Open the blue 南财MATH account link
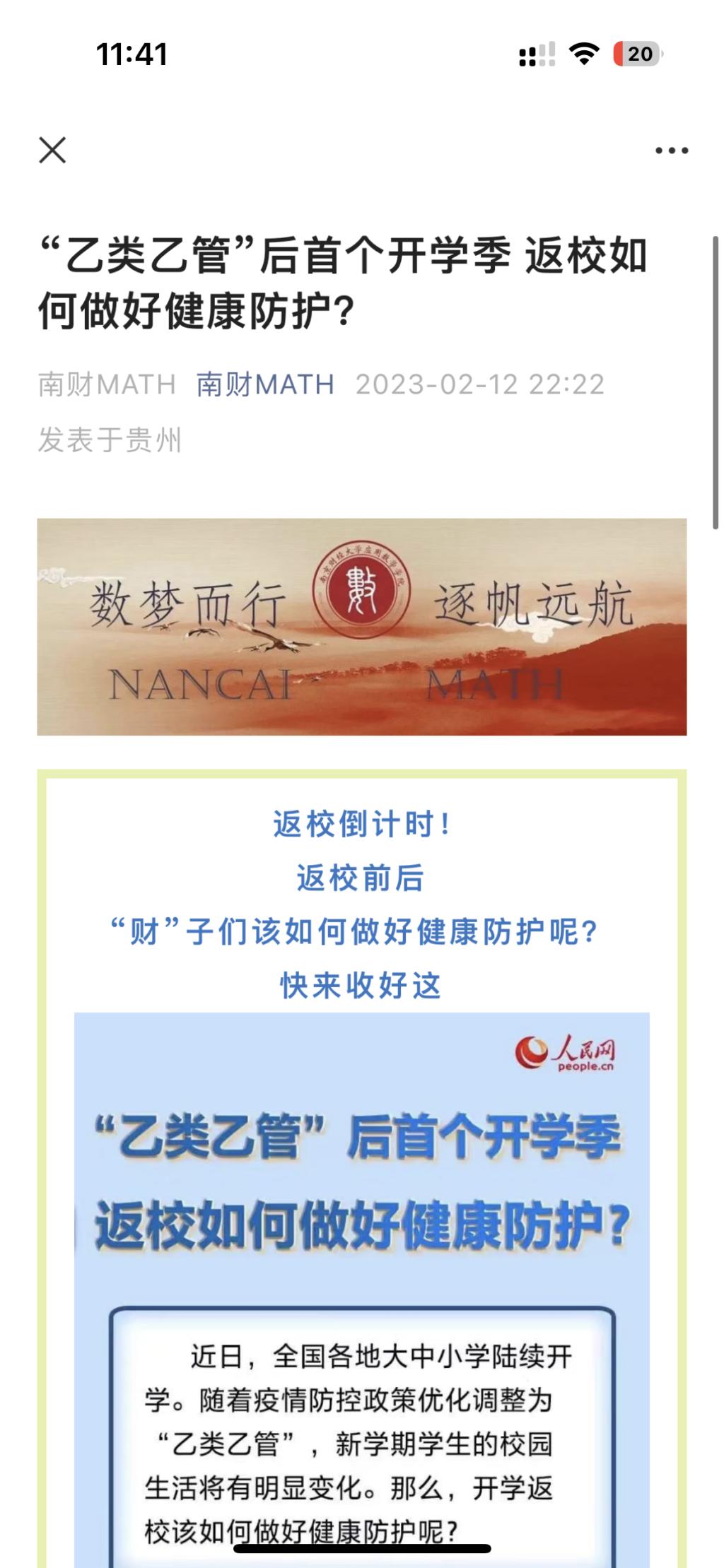This screenshot has width=724, height=1568. [265, 384]
